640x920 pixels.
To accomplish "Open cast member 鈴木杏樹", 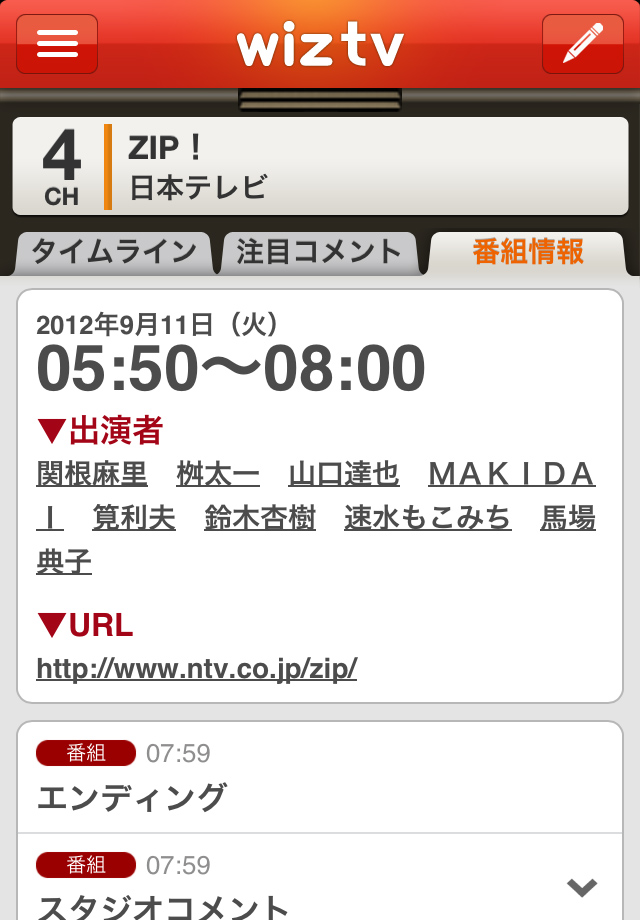I will (x=260, y=518).
